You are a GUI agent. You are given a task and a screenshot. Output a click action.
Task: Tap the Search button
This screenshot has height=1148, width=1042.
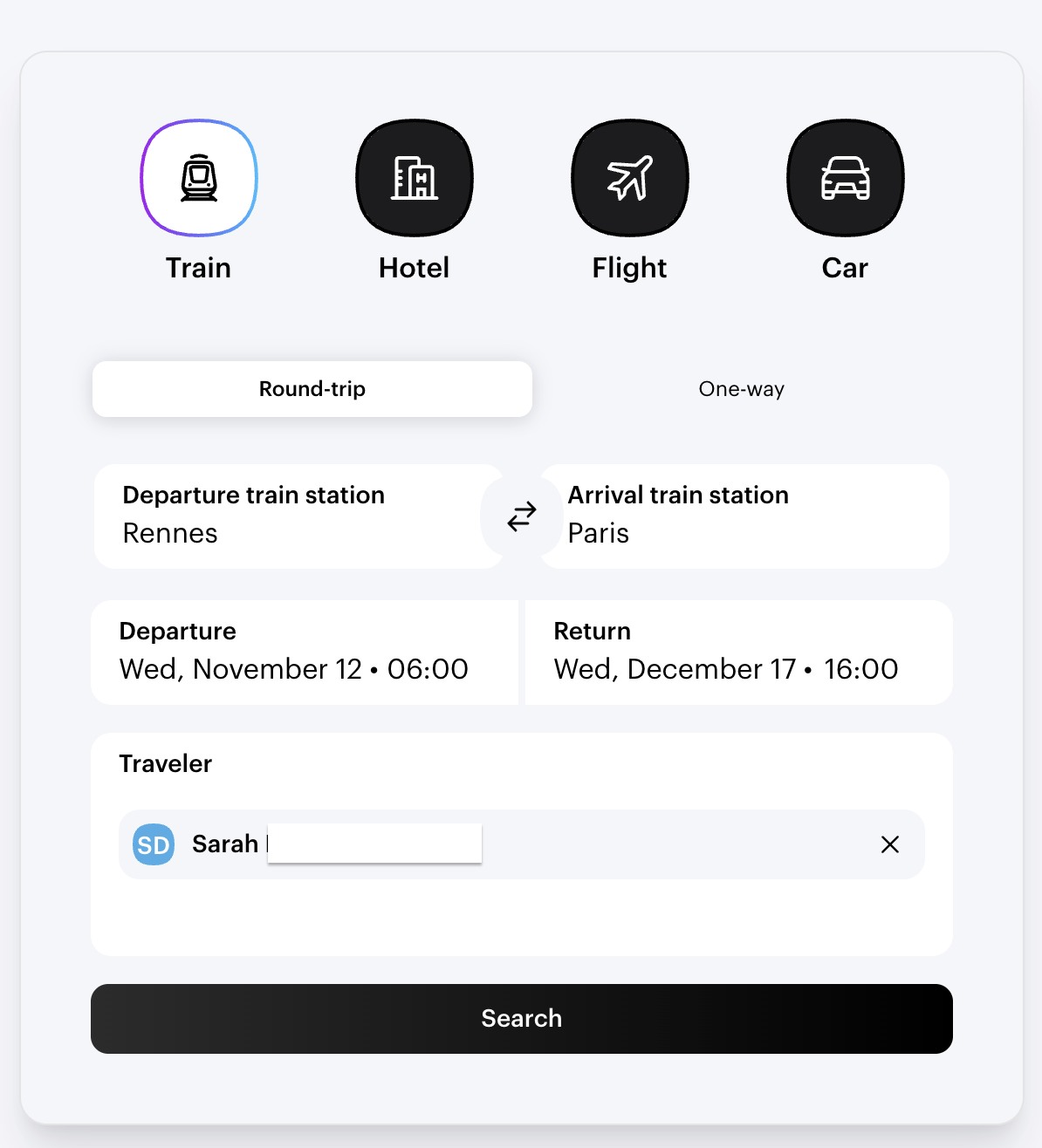pyautogui.click(x=521, y=1018)
